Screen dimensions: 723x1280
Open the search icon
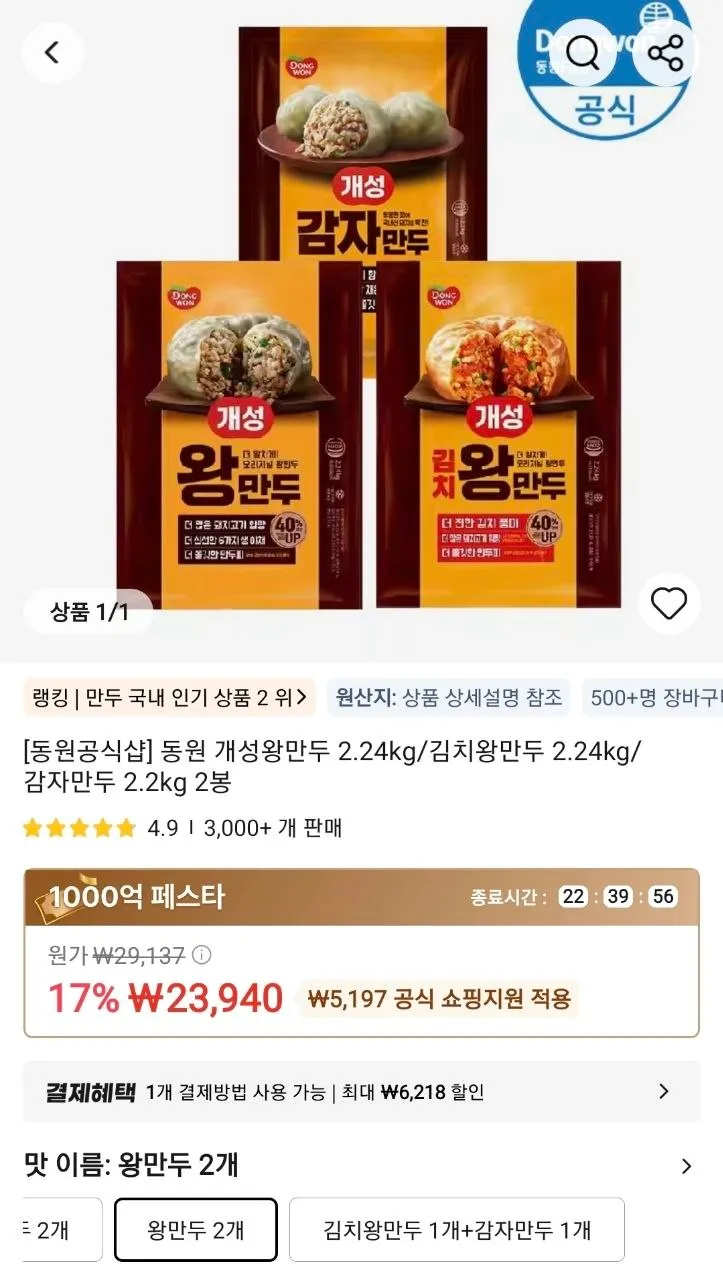[x=584, y=52]
